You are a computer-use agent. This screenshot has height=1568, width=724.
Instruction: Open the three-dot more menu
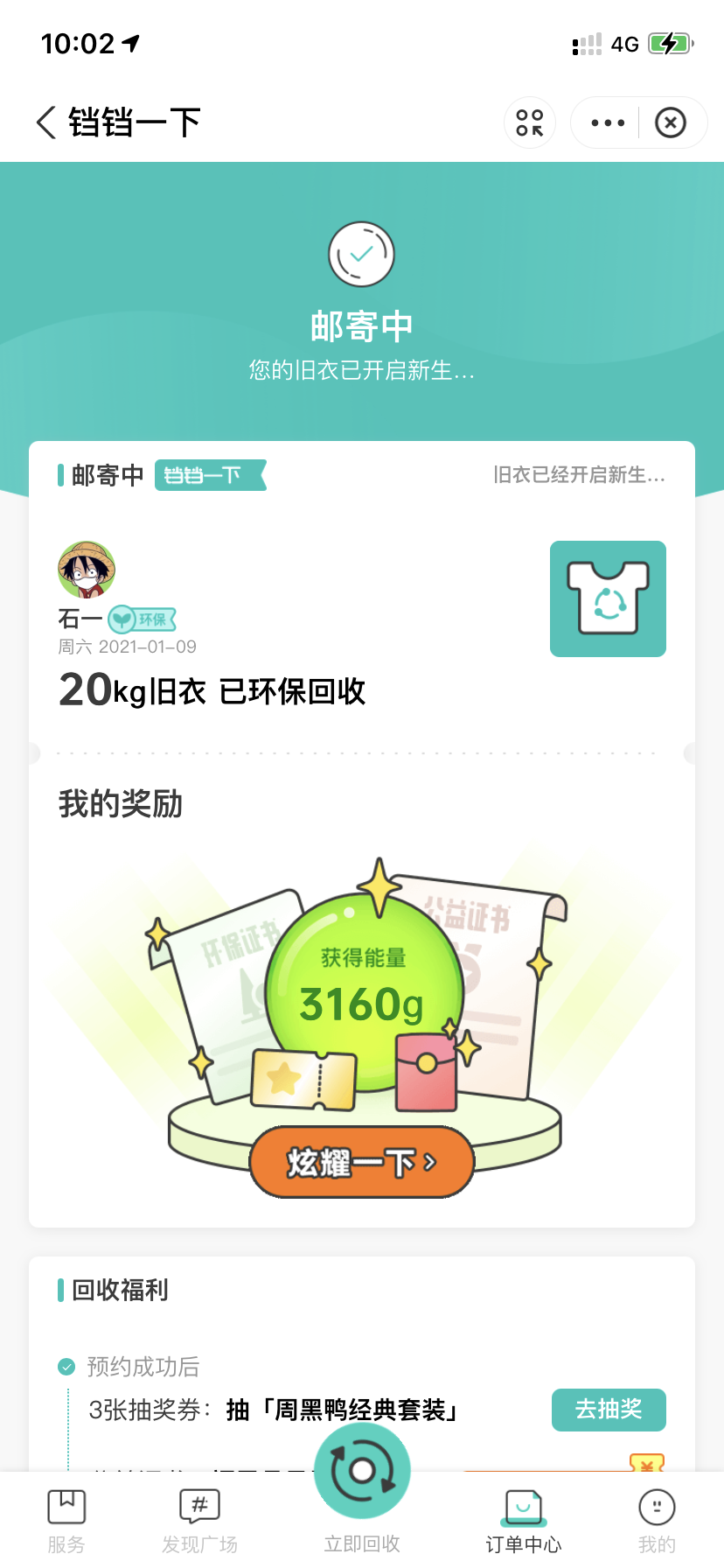coord(608,122)
